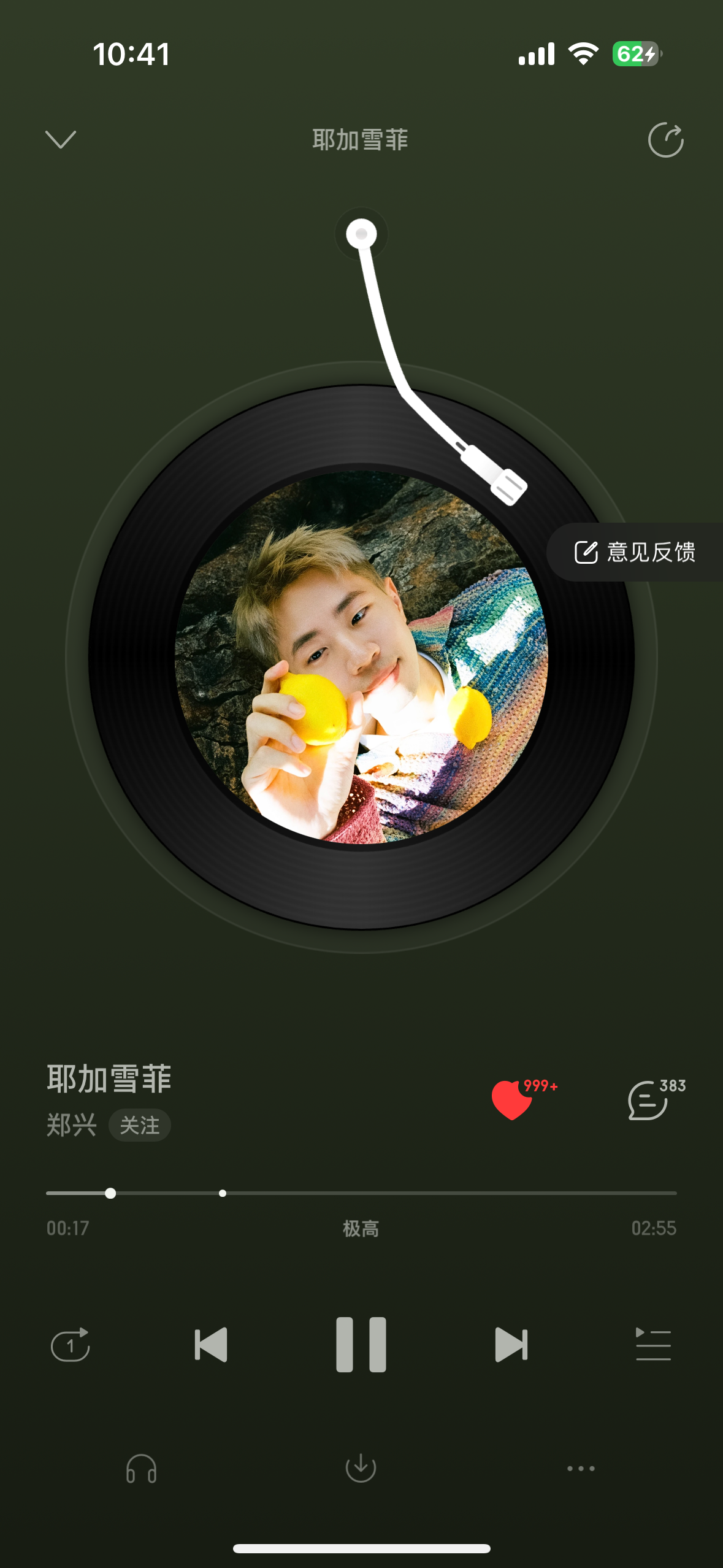
Task: Skip to the previous track
Action: click(211, 1345)
